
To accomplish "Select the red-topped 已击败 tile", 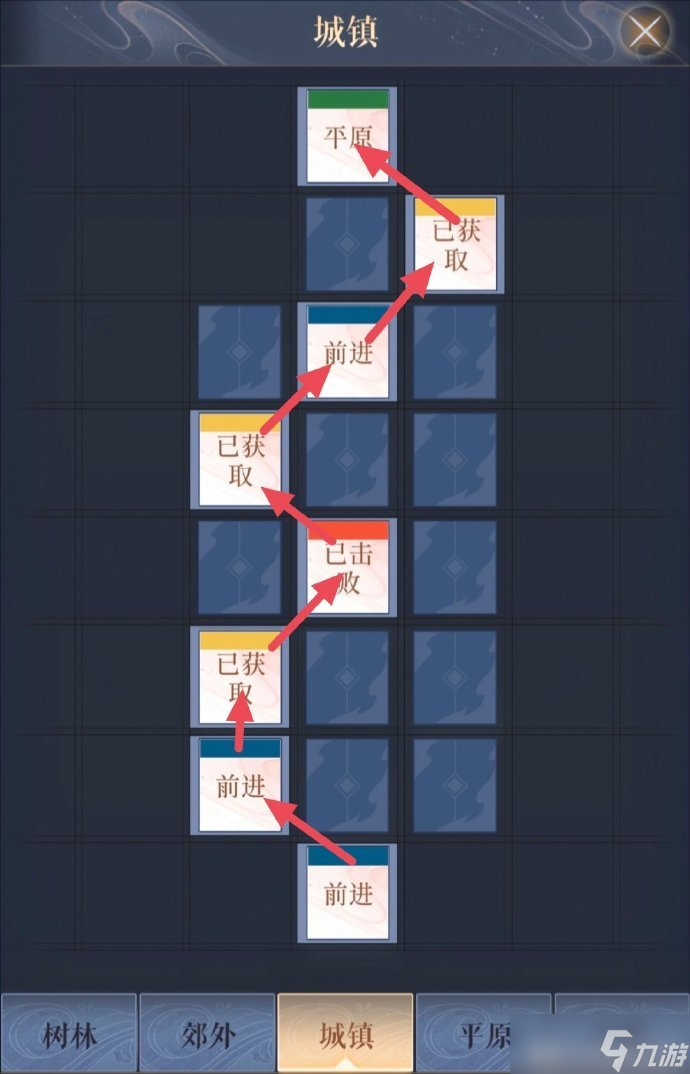I will 347,567.
